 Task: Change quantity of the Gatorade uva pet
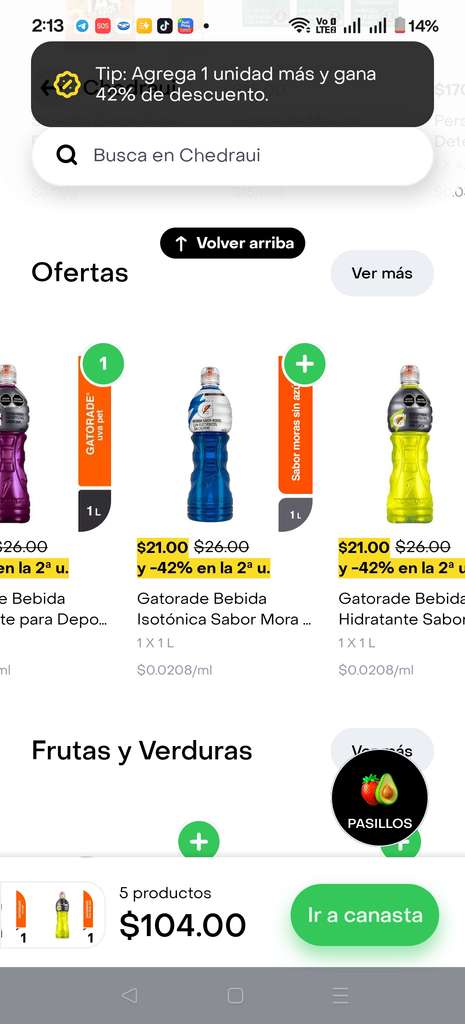[103, 364]
